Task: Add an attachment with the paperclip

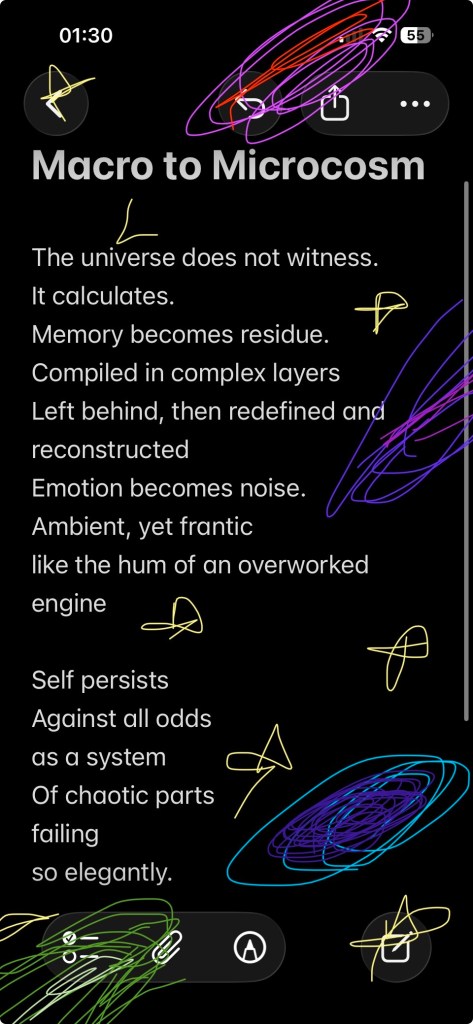Action: 167,947
